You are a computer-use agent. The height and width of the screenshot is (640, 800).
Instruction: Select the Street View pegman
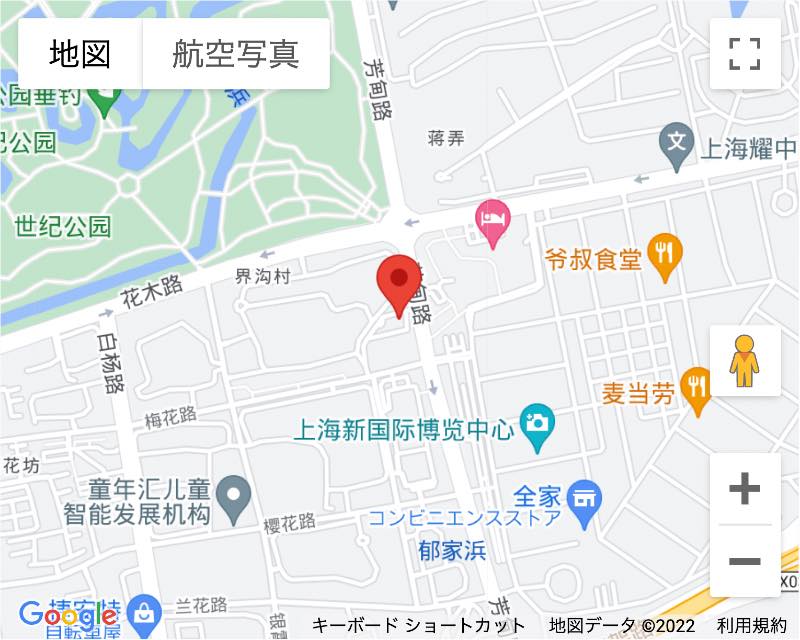click(745, 361)
